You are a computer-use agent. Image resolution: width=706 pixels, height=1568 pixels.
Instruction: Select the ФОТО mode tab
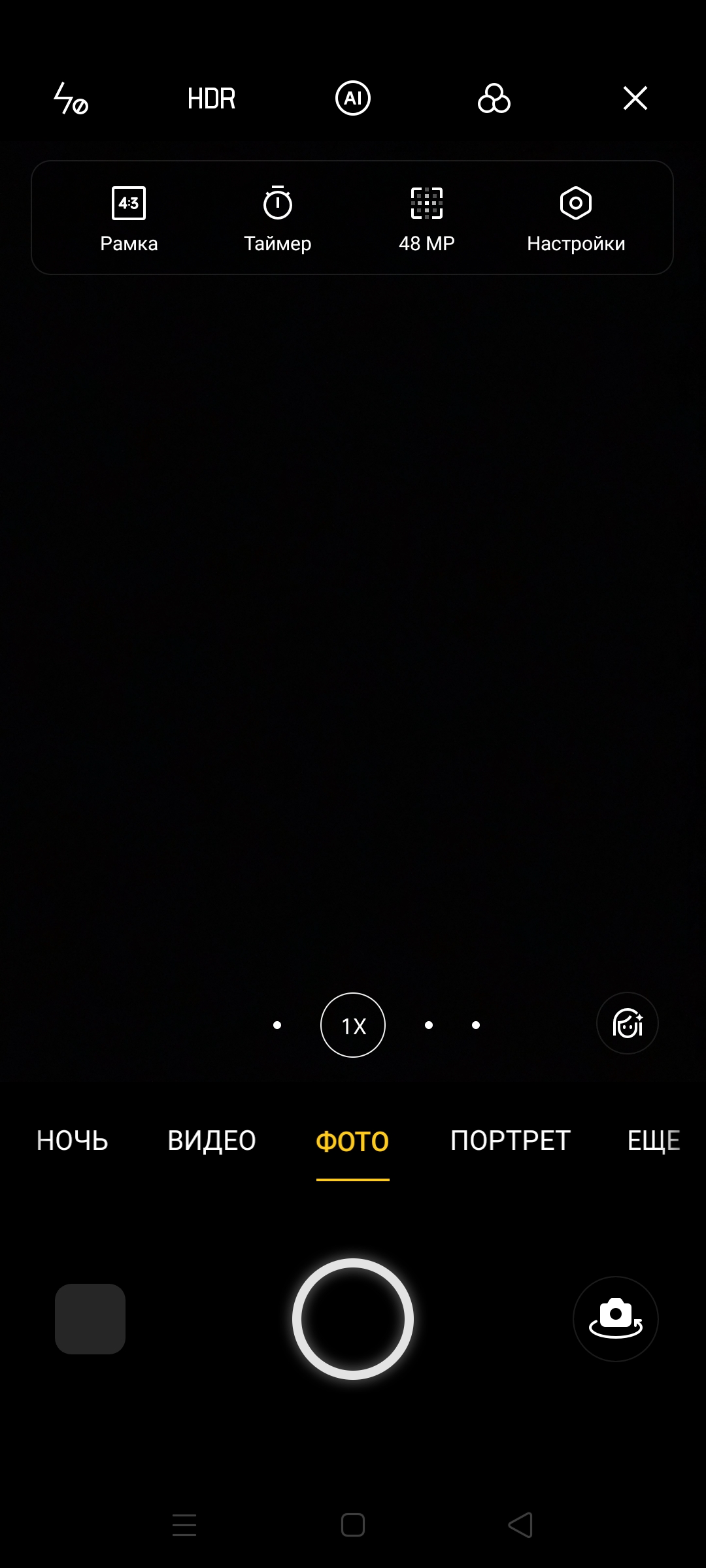(352, 1142)
